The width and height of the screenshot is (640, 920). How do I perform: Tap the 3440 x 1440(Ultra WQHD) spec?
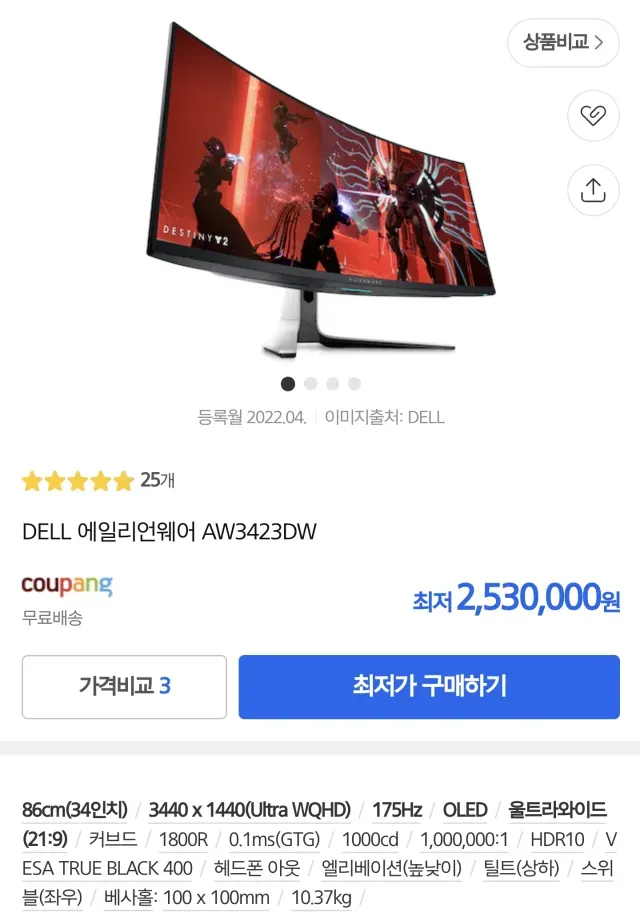coord(250,810)
